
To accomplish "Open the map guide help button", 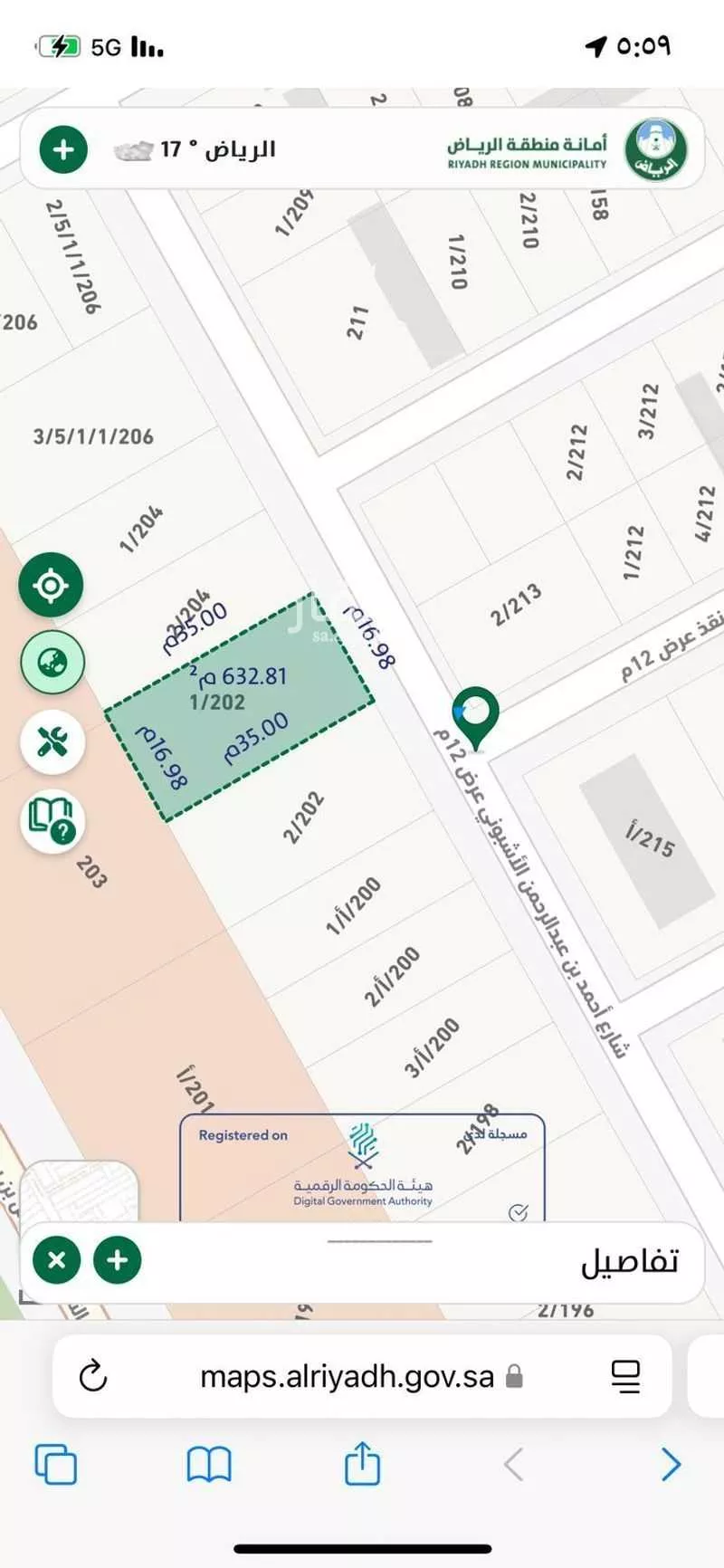I will coord(52,821).
